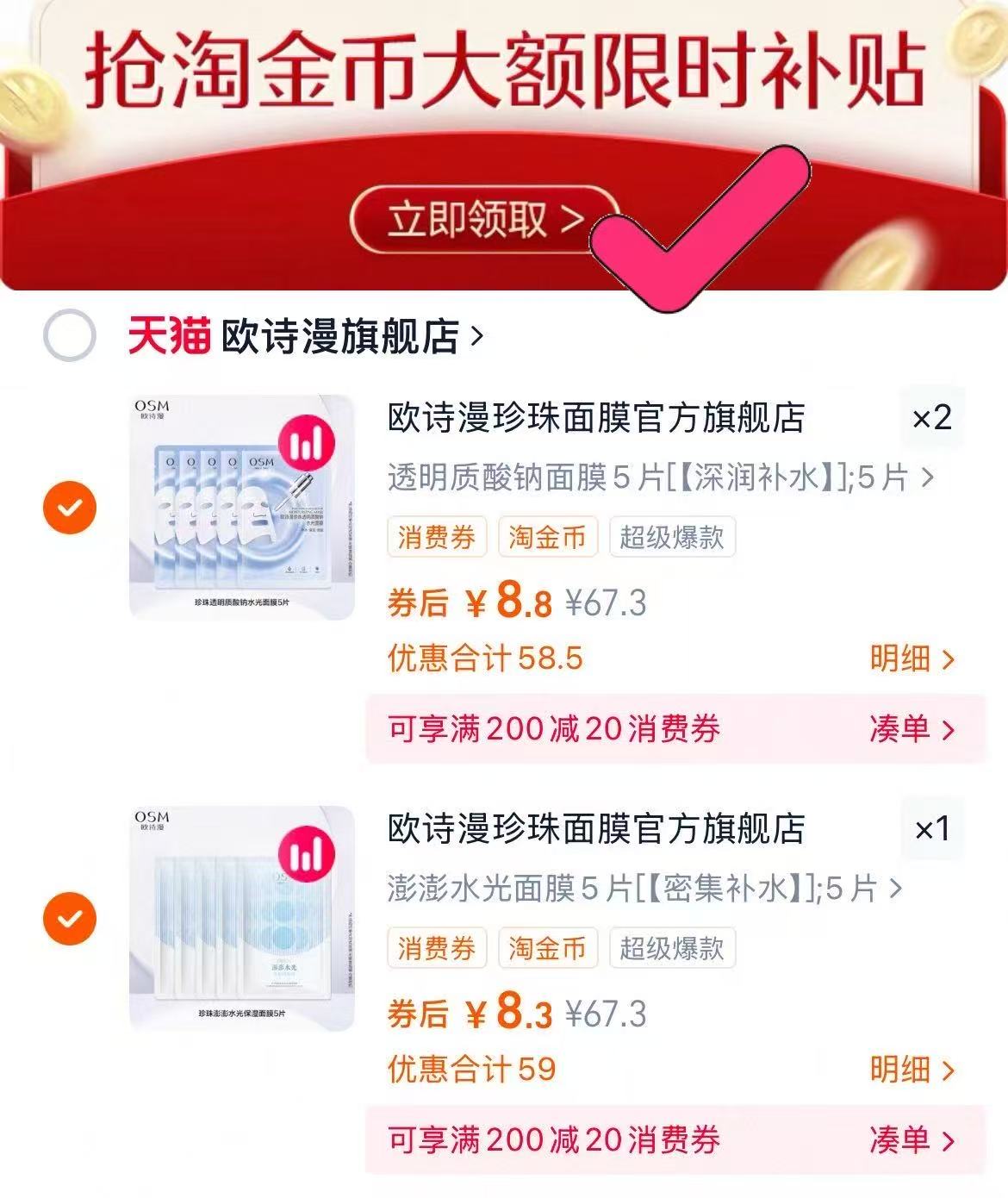Click the 超级爆款 tag on the second product
The width and height of the screenshot is (1008, 1198).
672,947
